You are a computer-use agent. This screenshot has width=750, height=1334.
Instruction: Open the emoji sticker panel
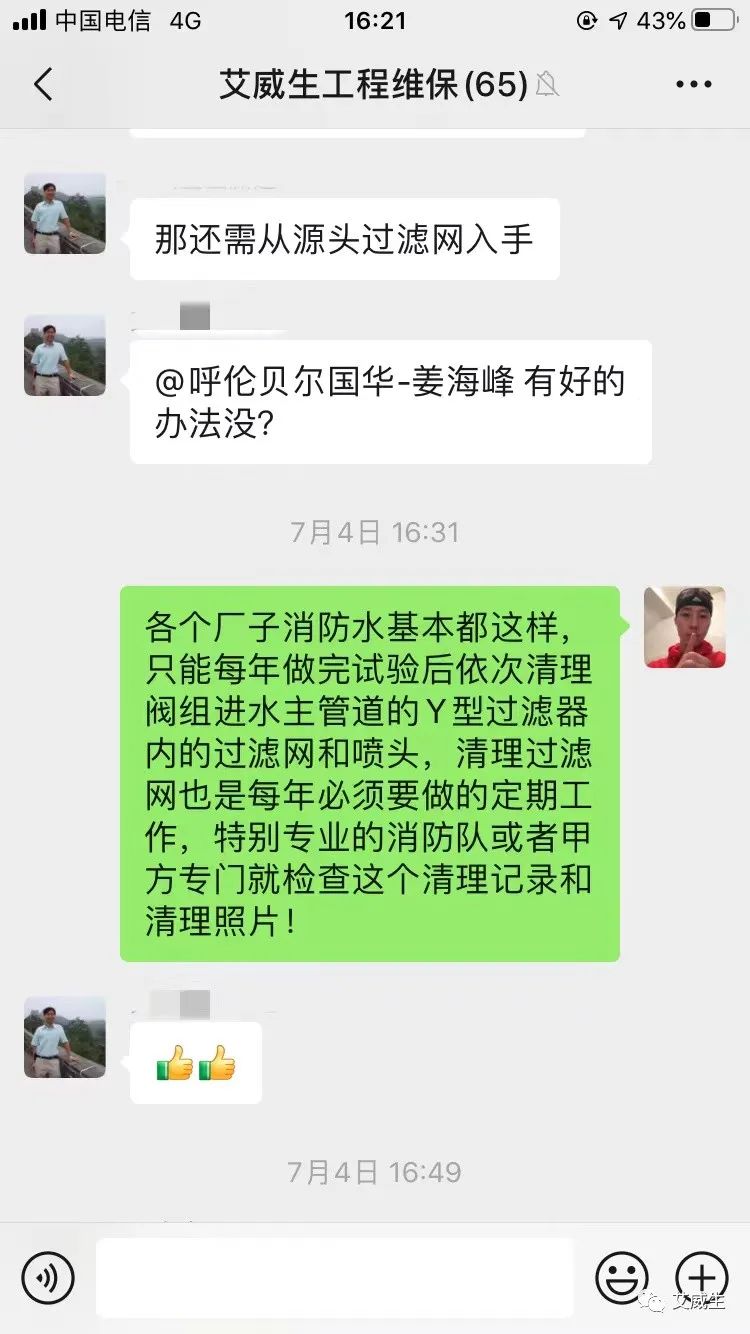pos(621,1277)
